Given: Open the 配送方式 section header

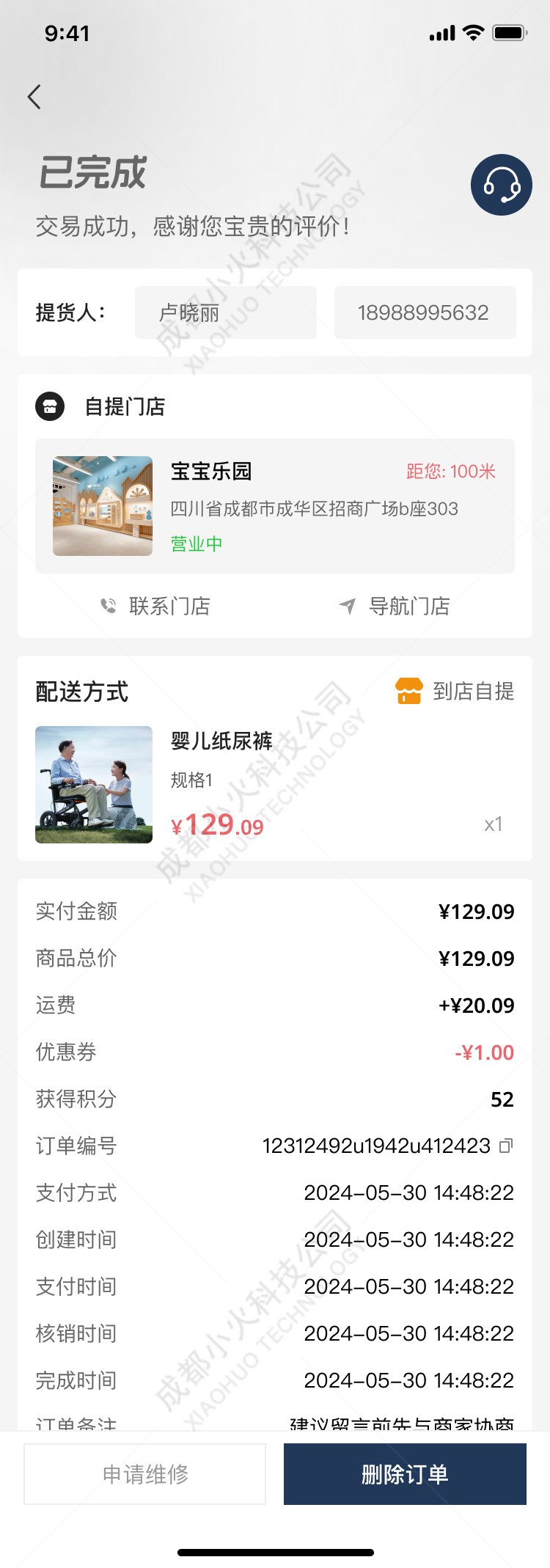Looking at the screenshot, I should 79,691.
